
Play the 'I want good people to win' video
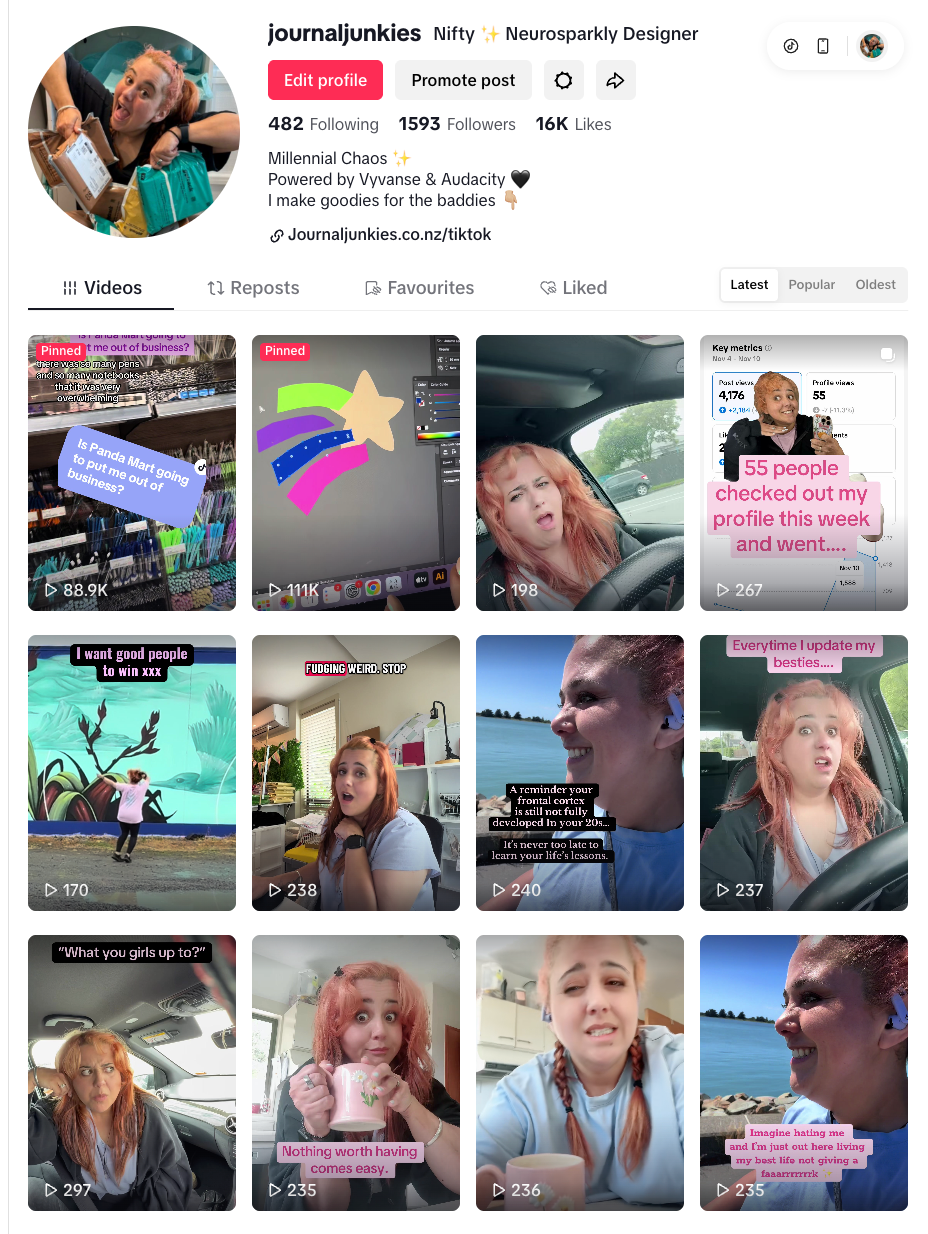click(x=132, y=772)
